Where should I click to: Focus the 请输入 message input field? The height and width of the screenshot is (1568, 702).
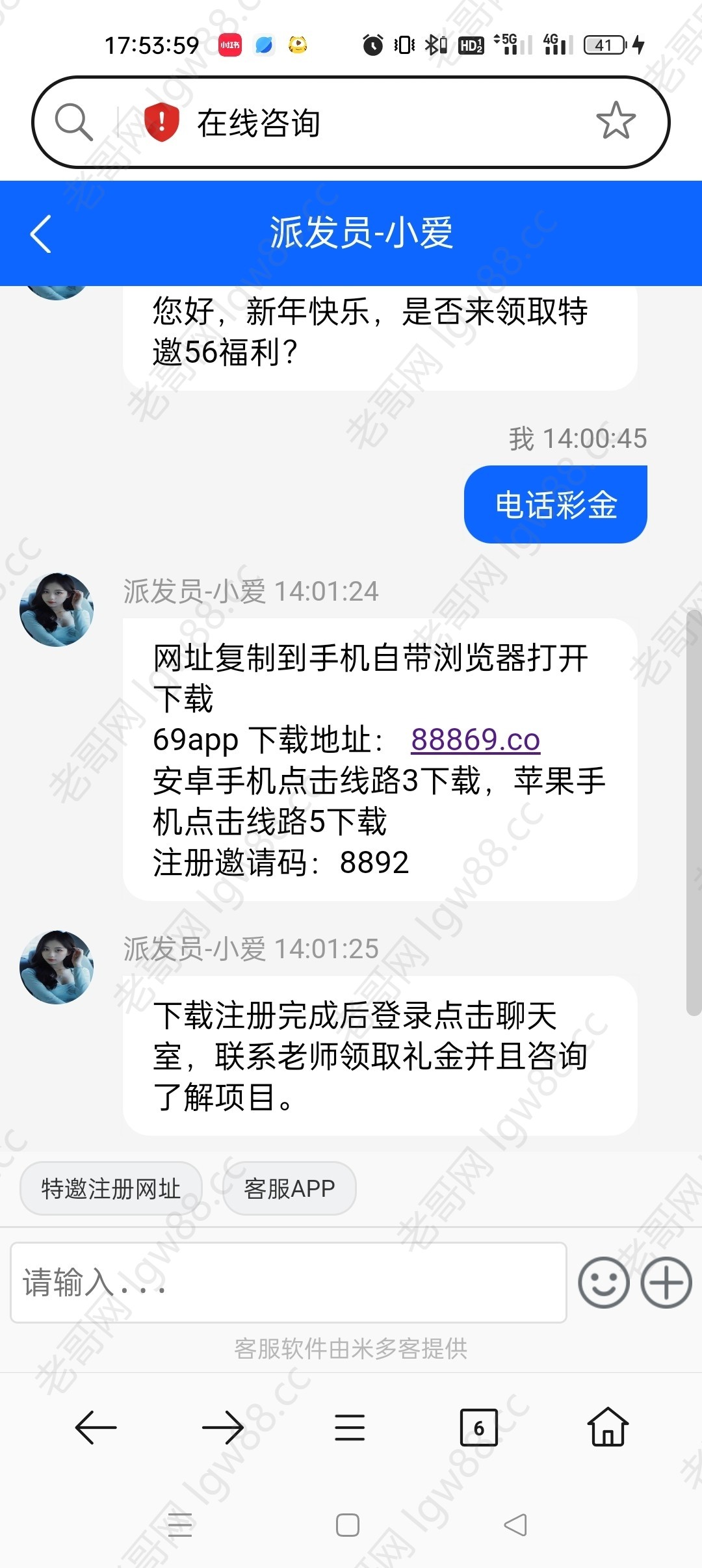[288, 1283]
